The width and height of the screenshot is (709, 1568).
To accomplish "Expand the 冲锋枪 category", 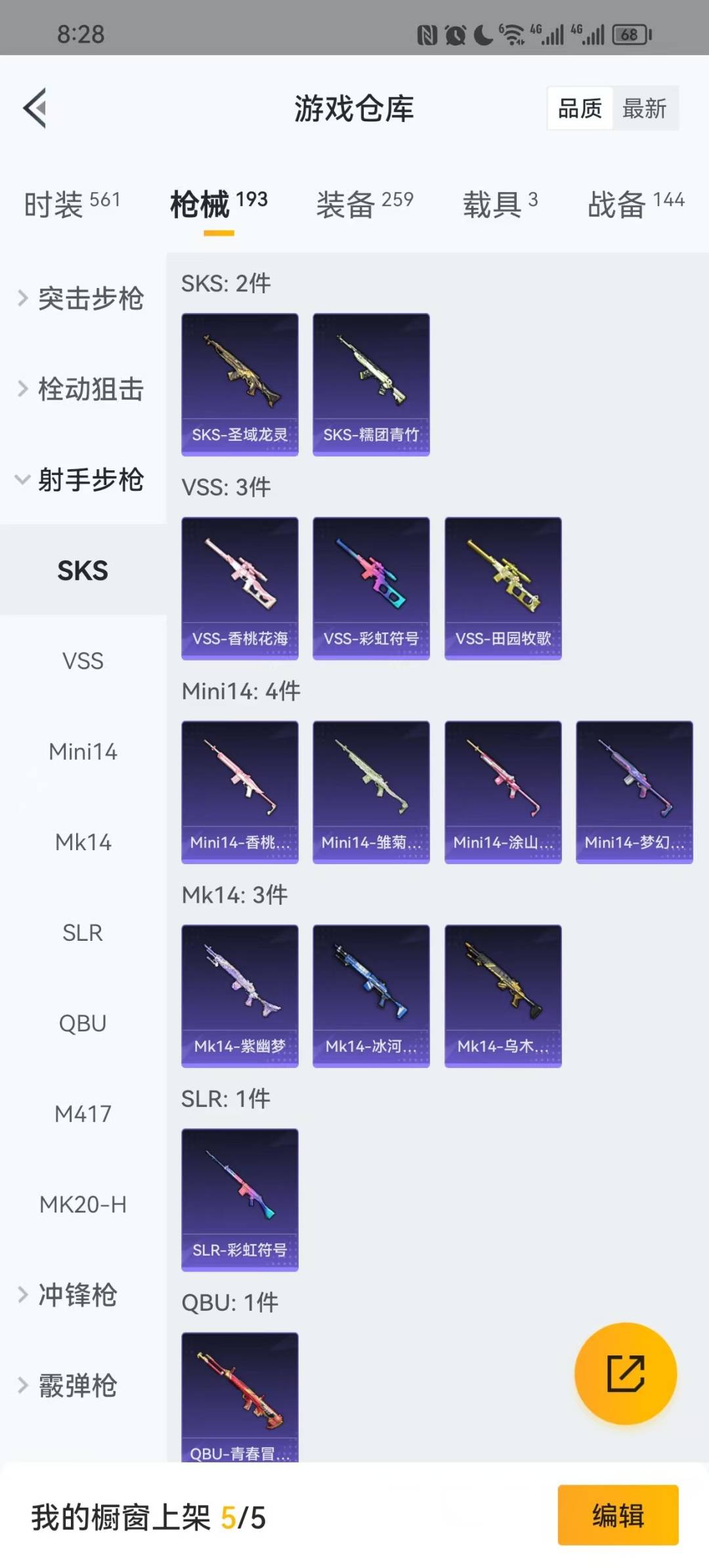I will click(83, 1295).
